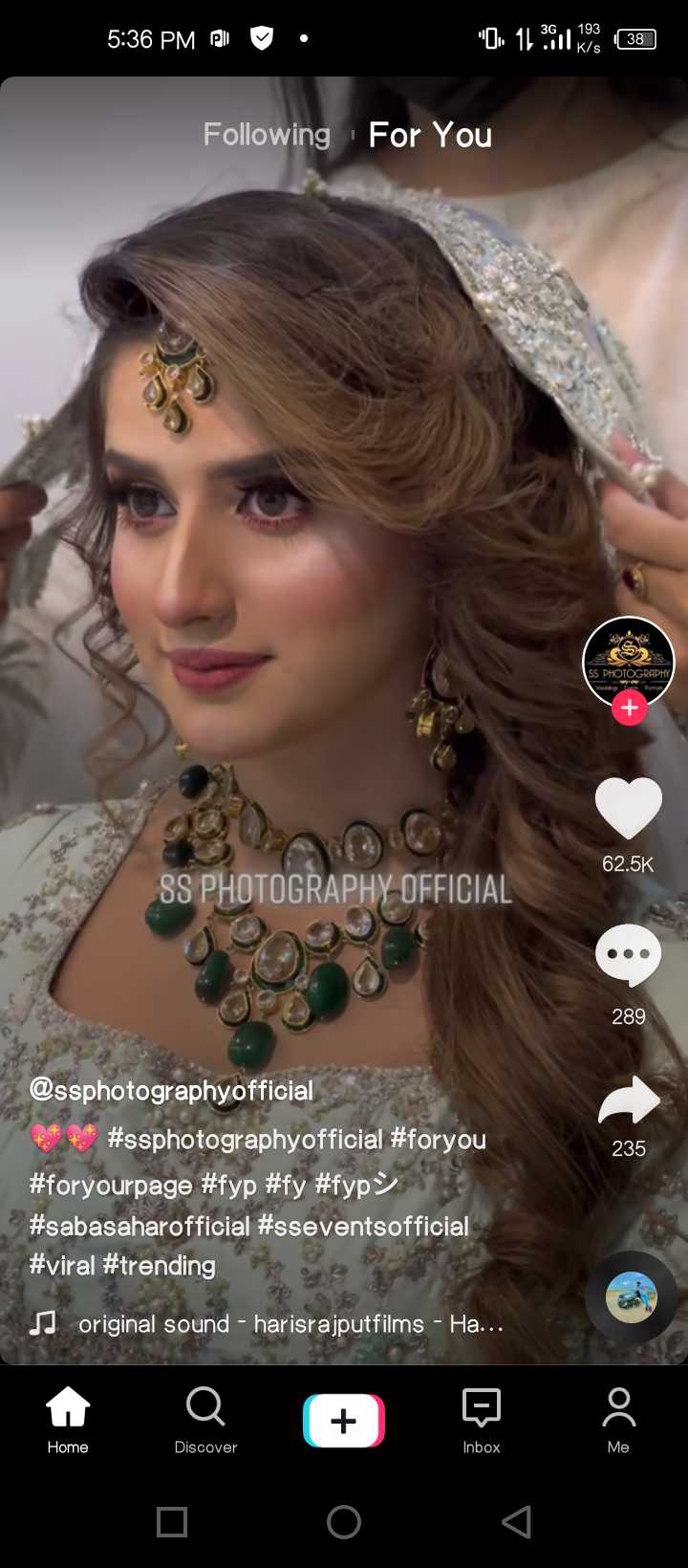Go to the Home tab
The width and height of the screenshot is (688, 1568).
[68, 1420]
